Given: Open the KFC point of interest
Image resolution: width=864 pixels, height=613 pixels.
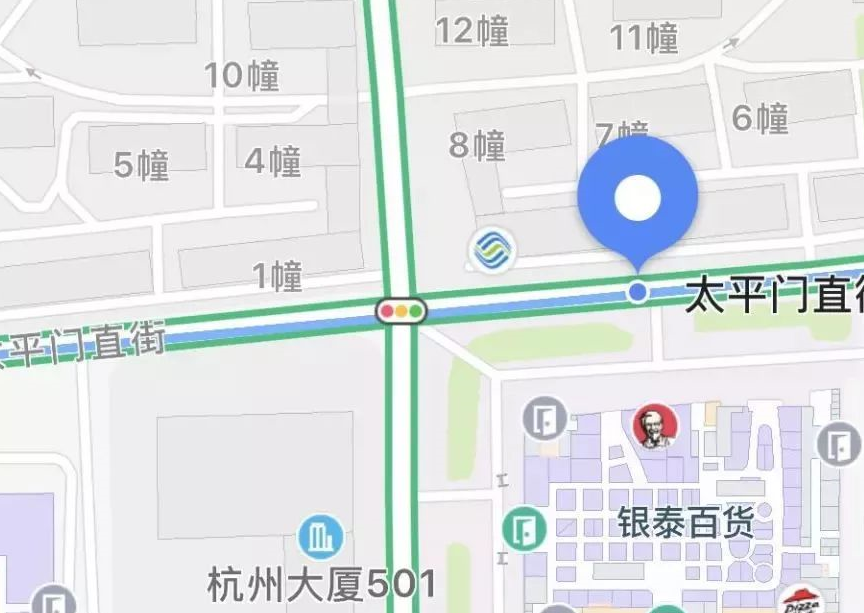Looking at the screenshot, I should tap(655, 427).
